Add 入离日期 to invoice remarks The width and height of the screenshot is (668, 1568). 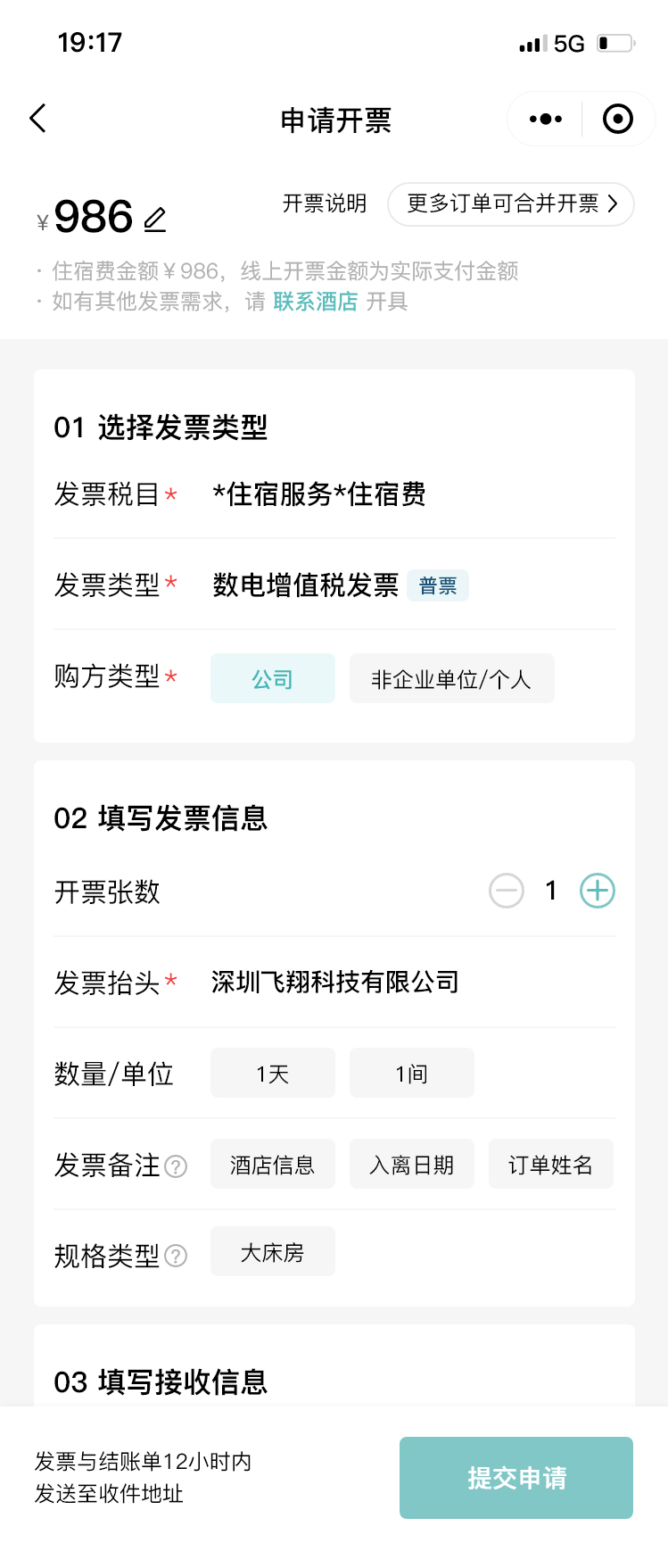[411, 1165]
